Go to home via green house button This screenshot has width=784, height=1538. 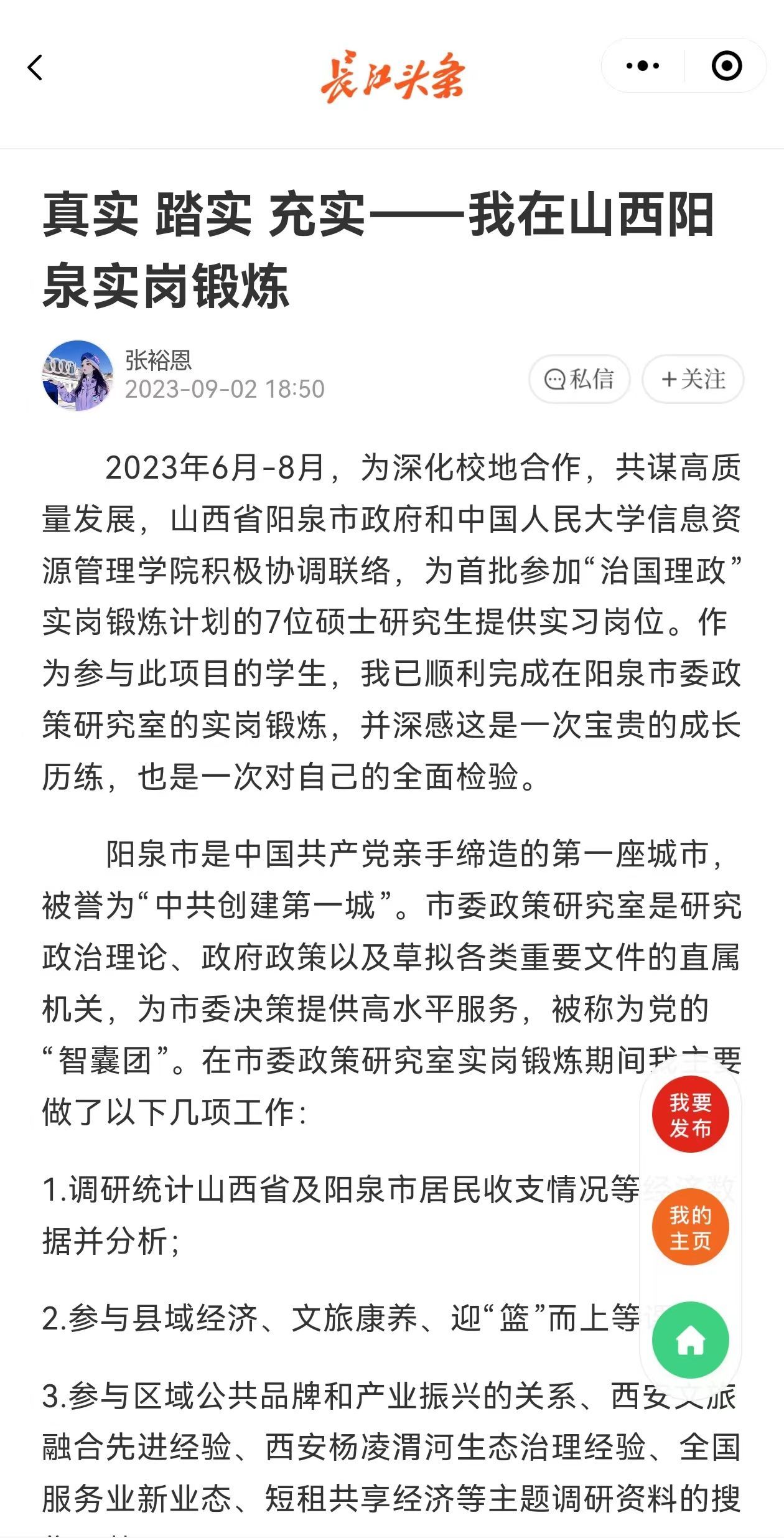pyautogui.click(x=690, y=1339)
